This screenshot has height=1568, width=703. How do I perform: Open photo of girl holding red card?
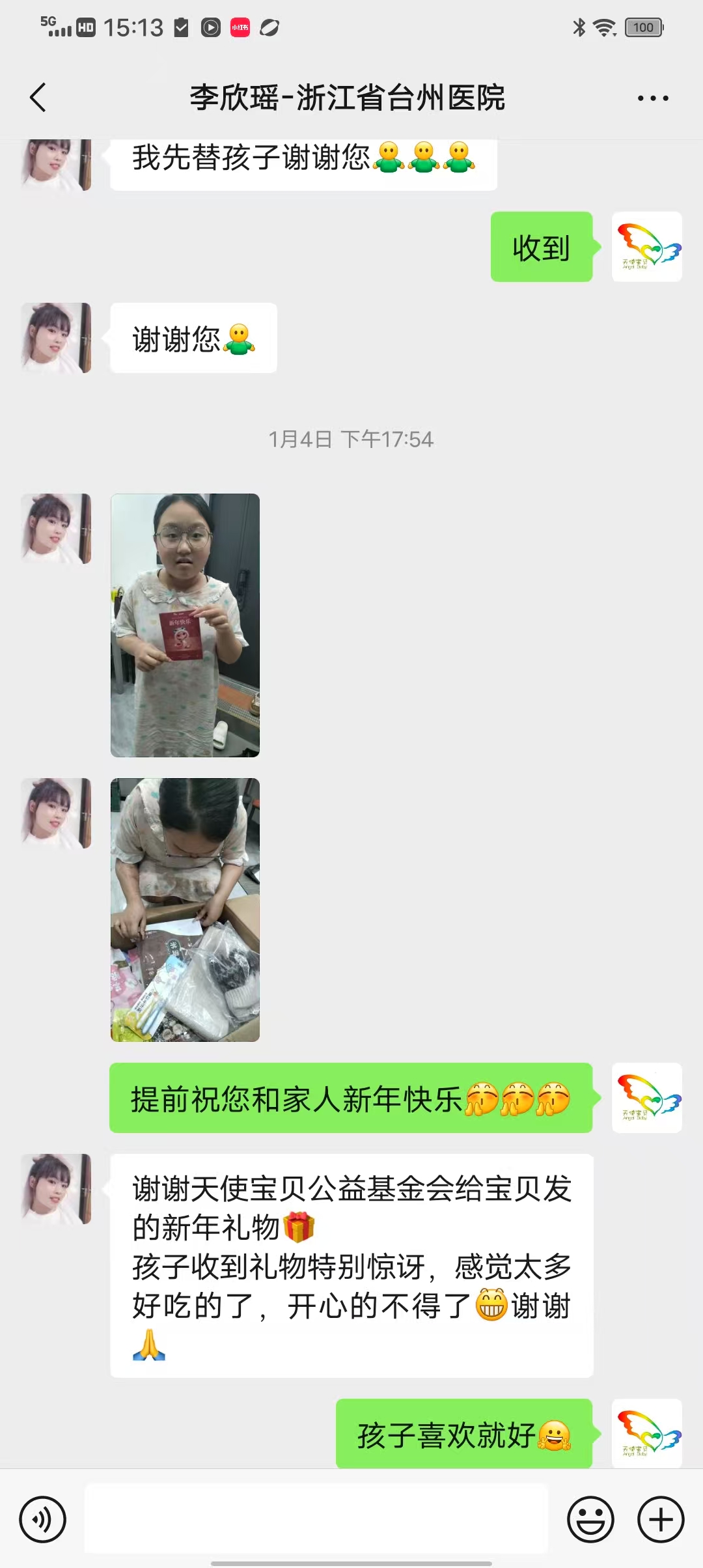click(x=185, y=625)
